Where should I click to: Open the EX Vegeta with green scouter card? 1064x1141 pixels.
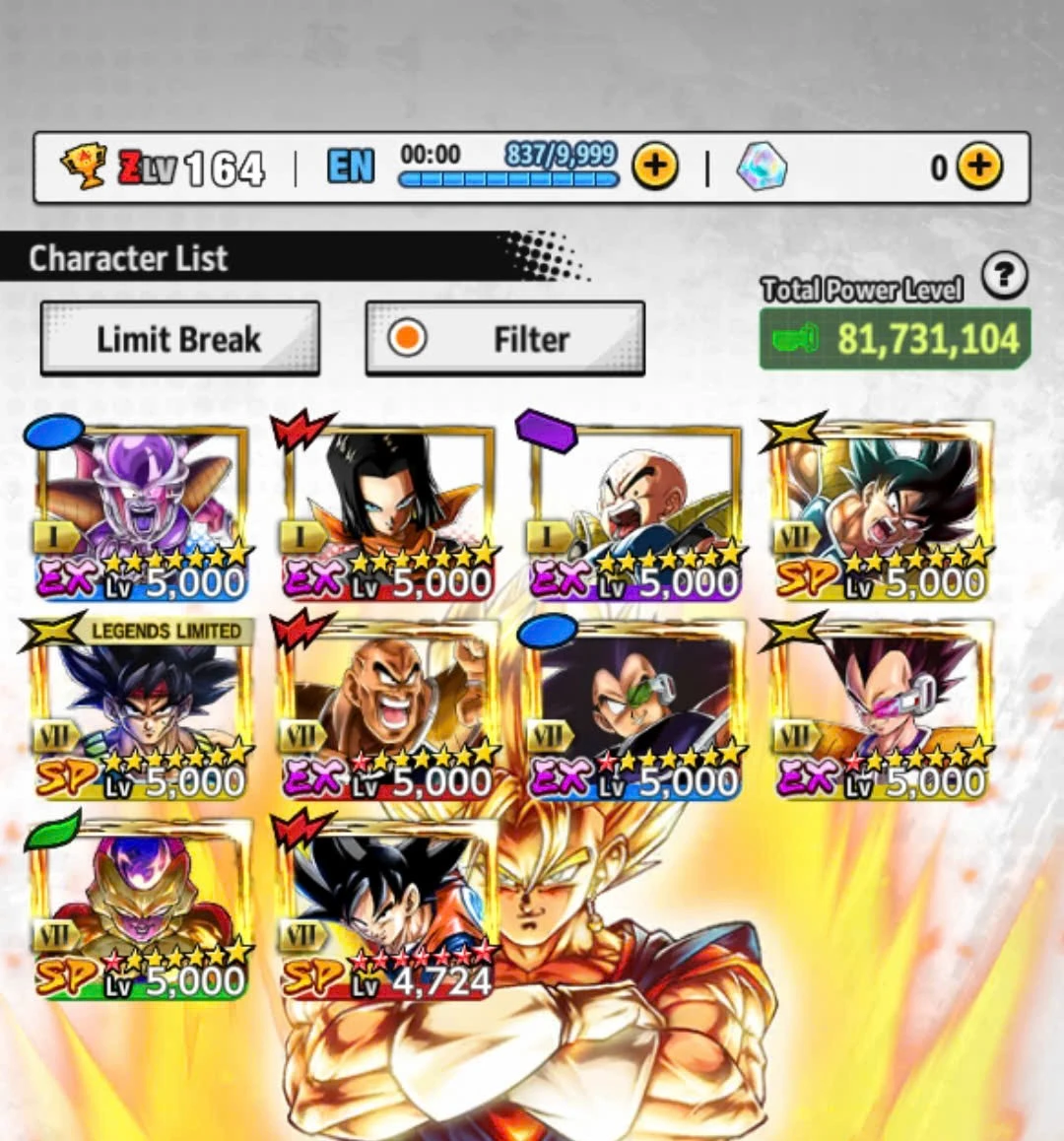(633, 711)
